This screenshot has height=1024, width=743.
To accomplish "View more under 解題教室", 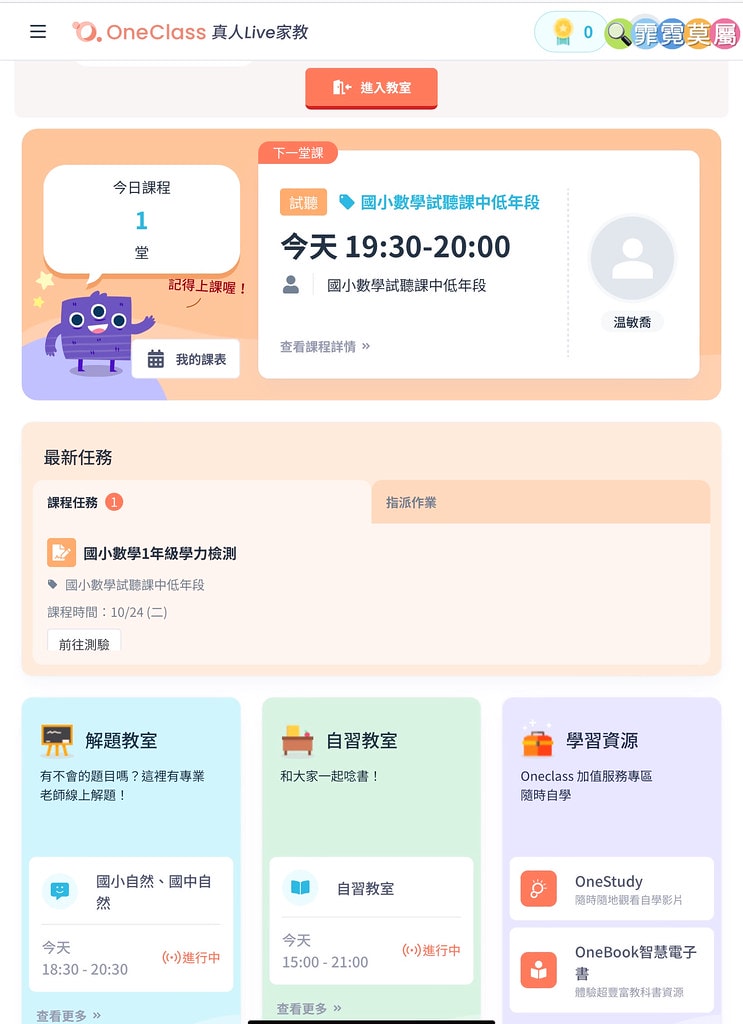I will (68, 1015).
